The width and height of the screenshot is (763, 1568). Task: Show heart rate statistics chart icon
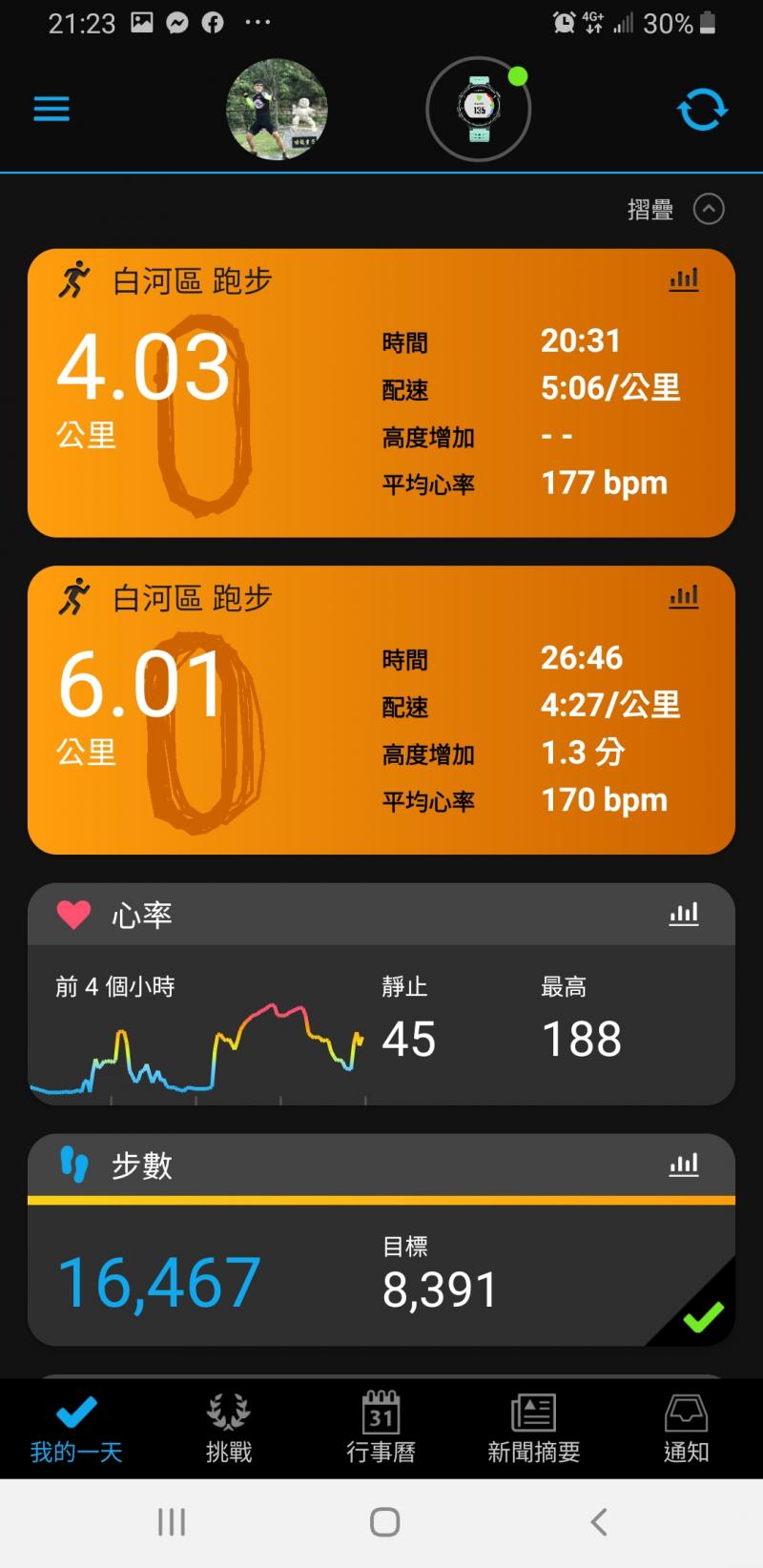pyautogui.click(x=683, y=914)
